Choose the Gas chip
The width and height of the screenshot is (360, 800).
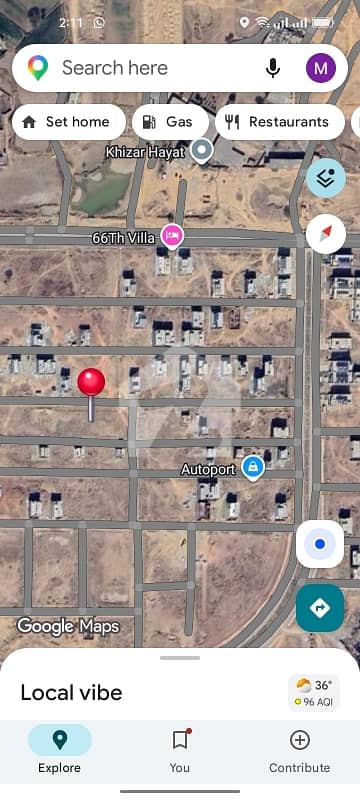coord(170,122)
